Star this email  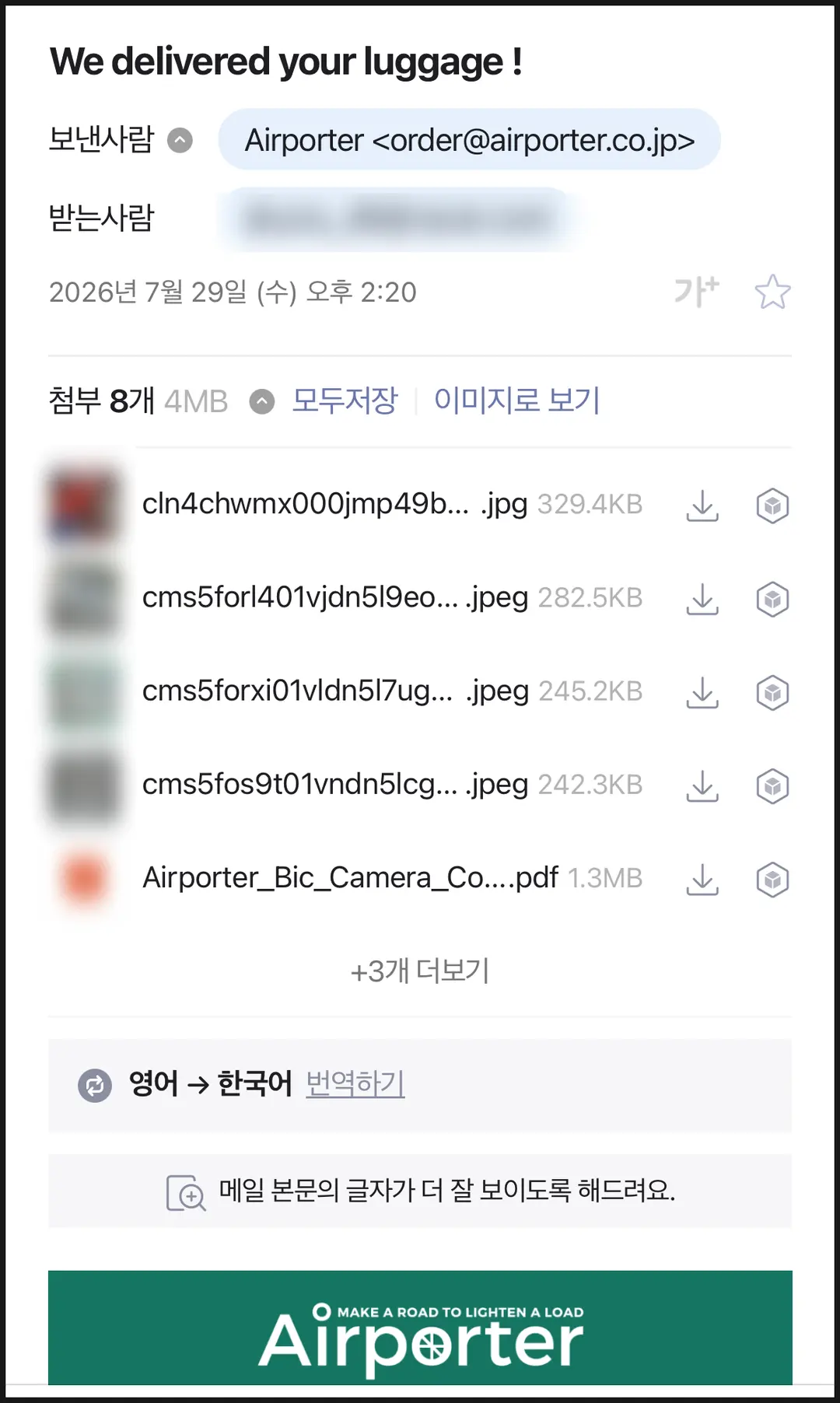click(x=772, y=292)
